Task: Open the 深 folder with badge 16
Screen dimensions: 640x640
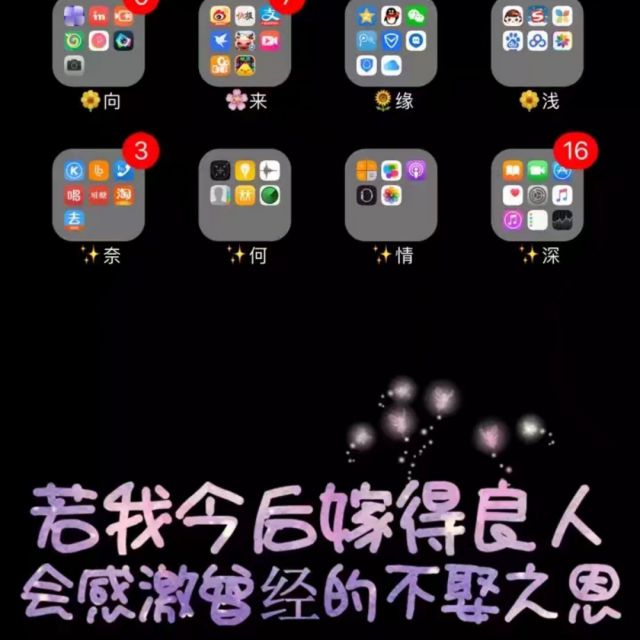Action: click(537, 195)
